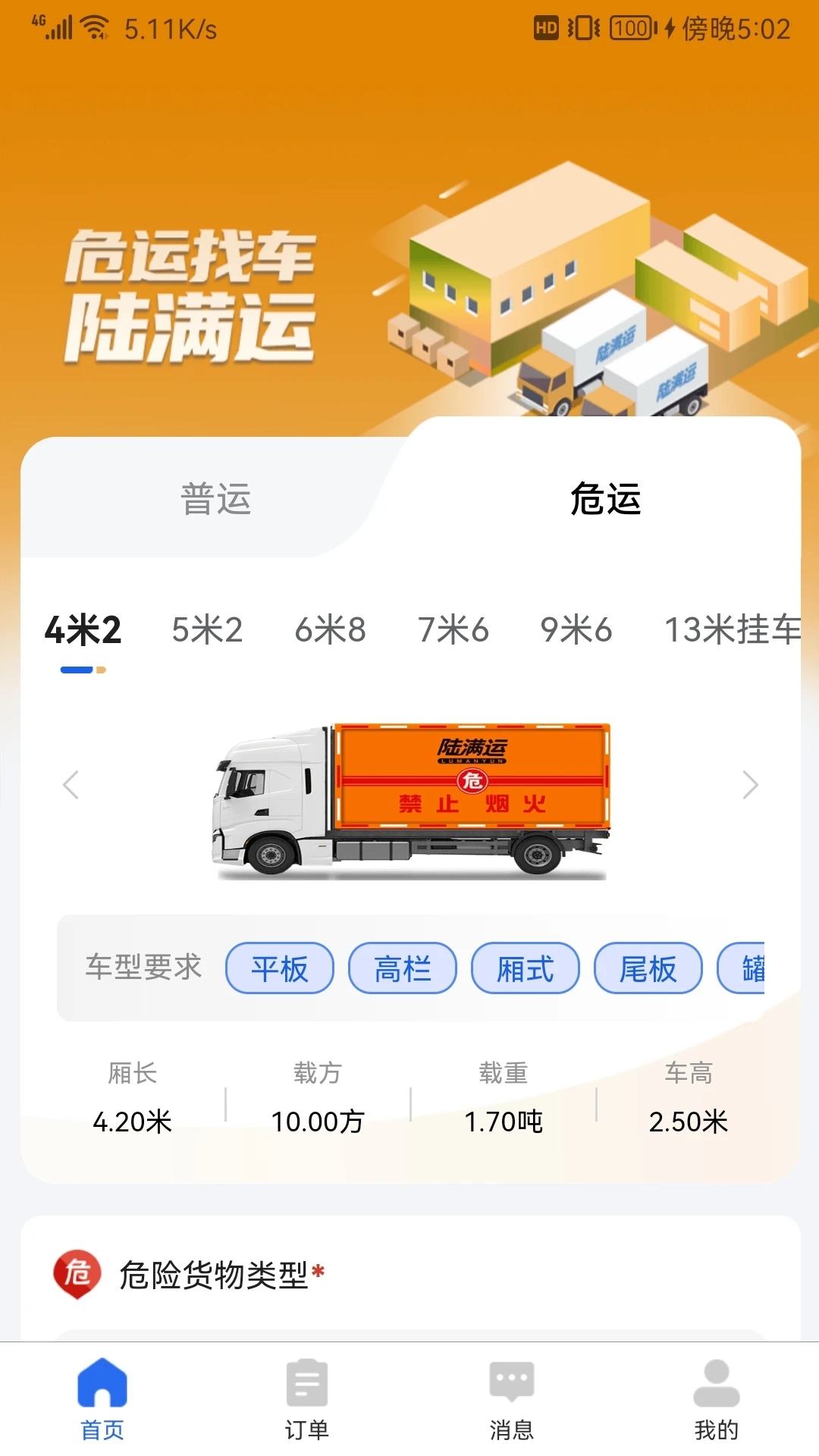Click the right chevron to show next truck

click(x=749, y=786)
